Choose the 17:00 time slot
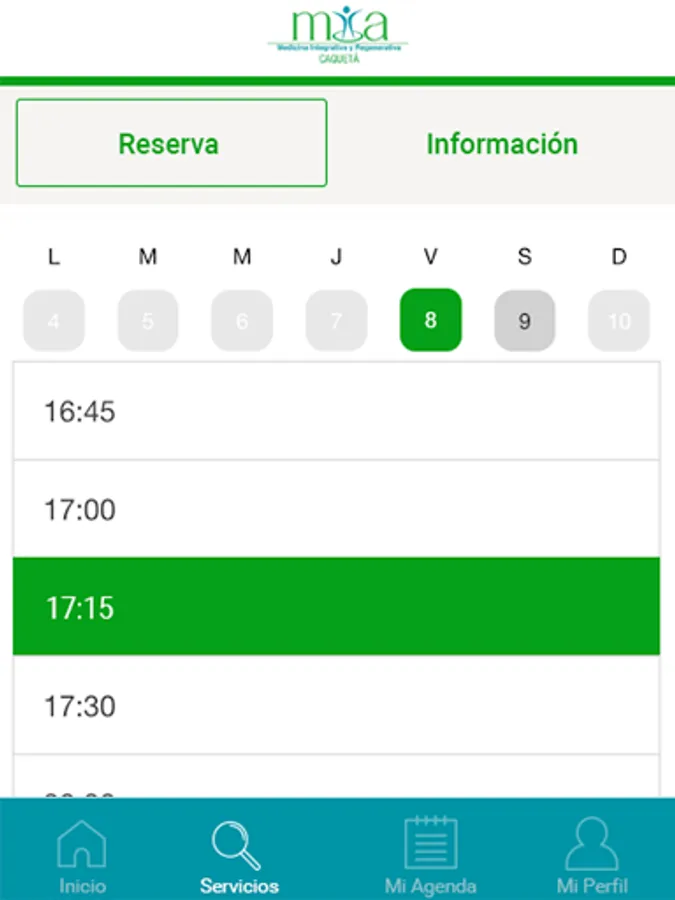 click(x=336, y=509)
